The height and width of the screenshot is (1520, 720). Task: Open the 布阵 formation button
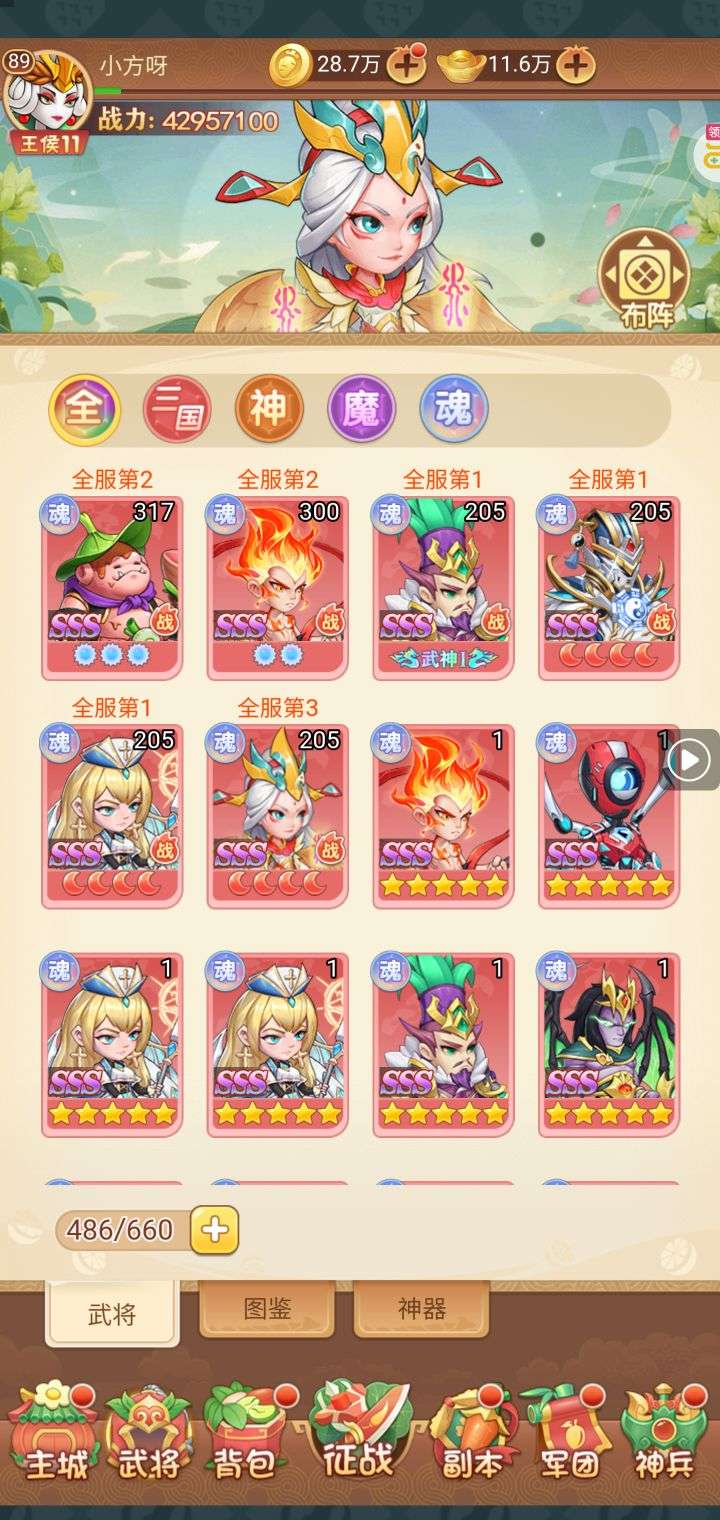tap(644, 279)
